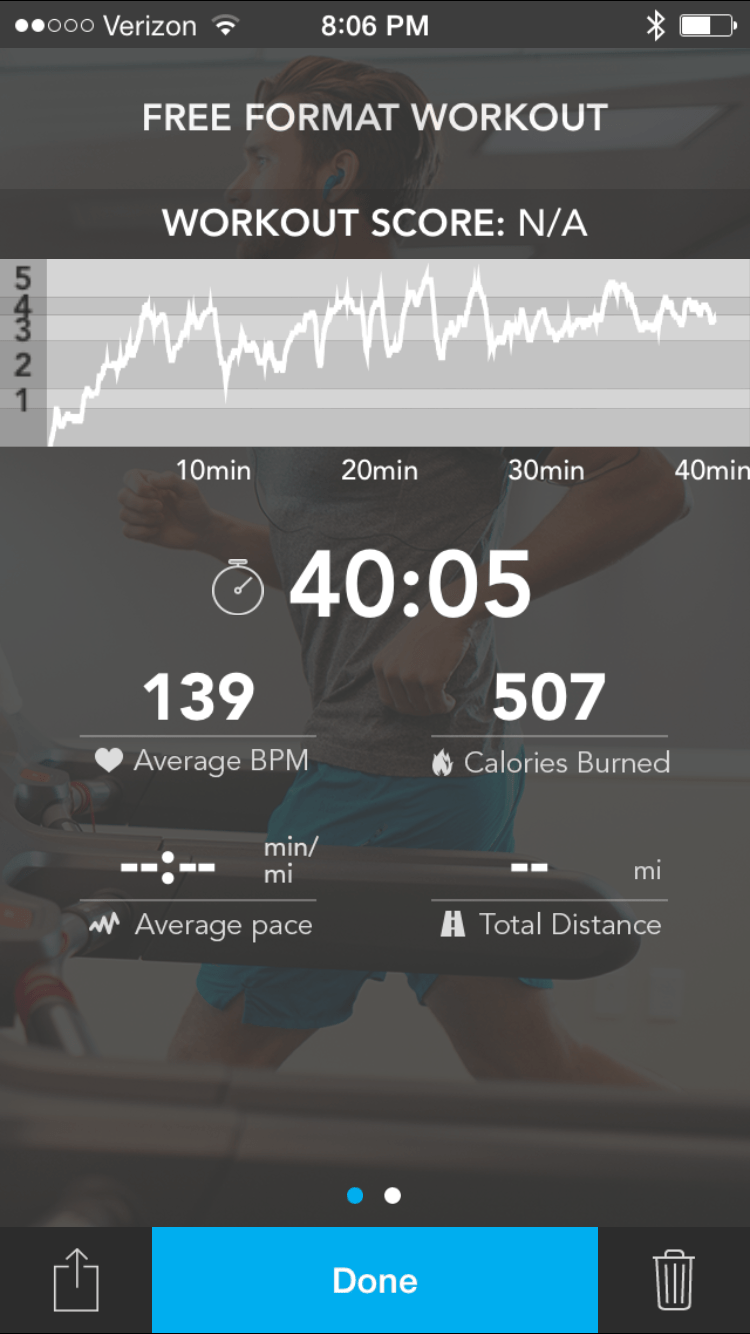Select the first page indicator dot
This screenshot has height=1334, width=750.
[x=355, y=1195]
